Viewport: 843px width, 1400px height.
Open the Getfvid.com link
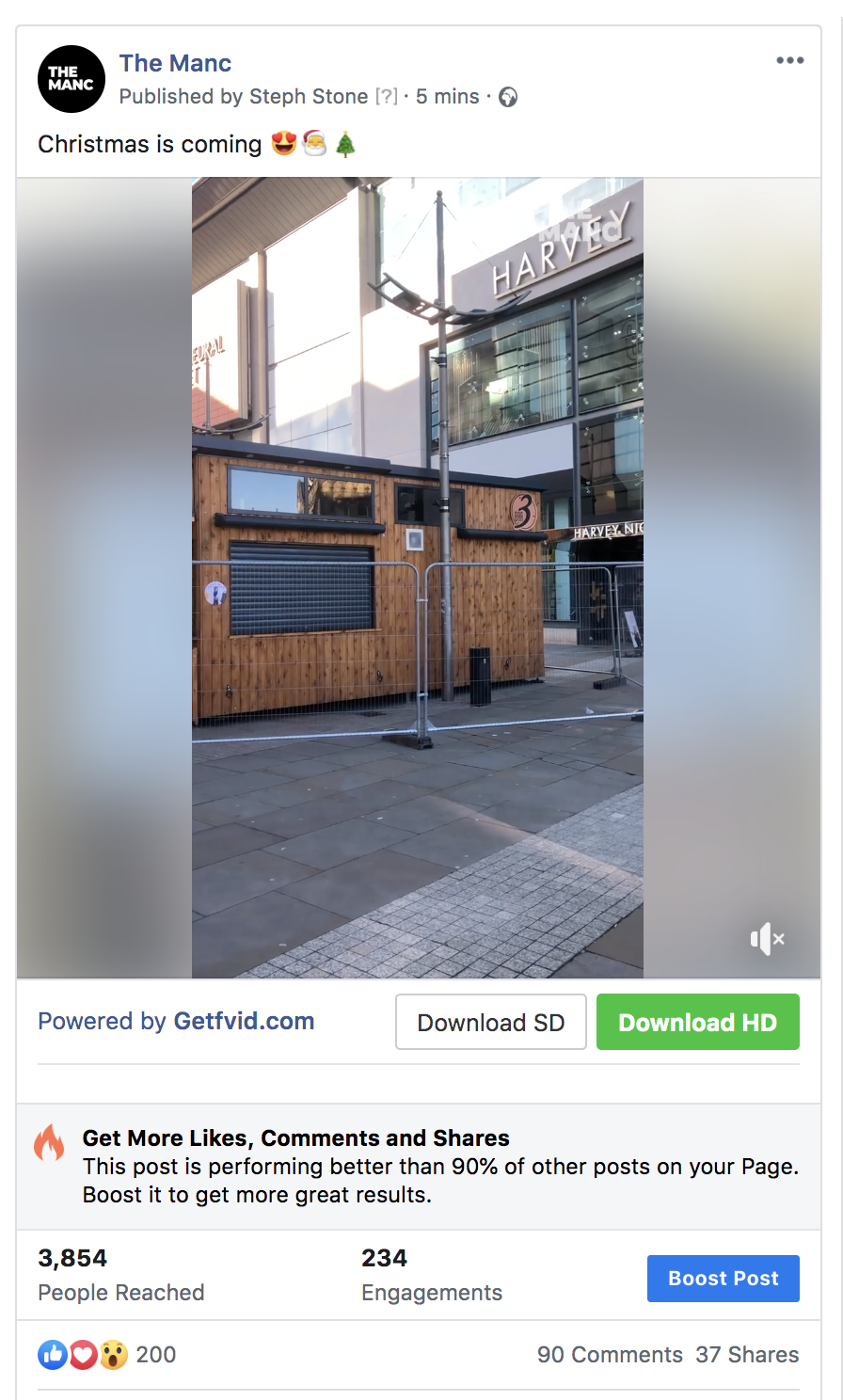244,1021
